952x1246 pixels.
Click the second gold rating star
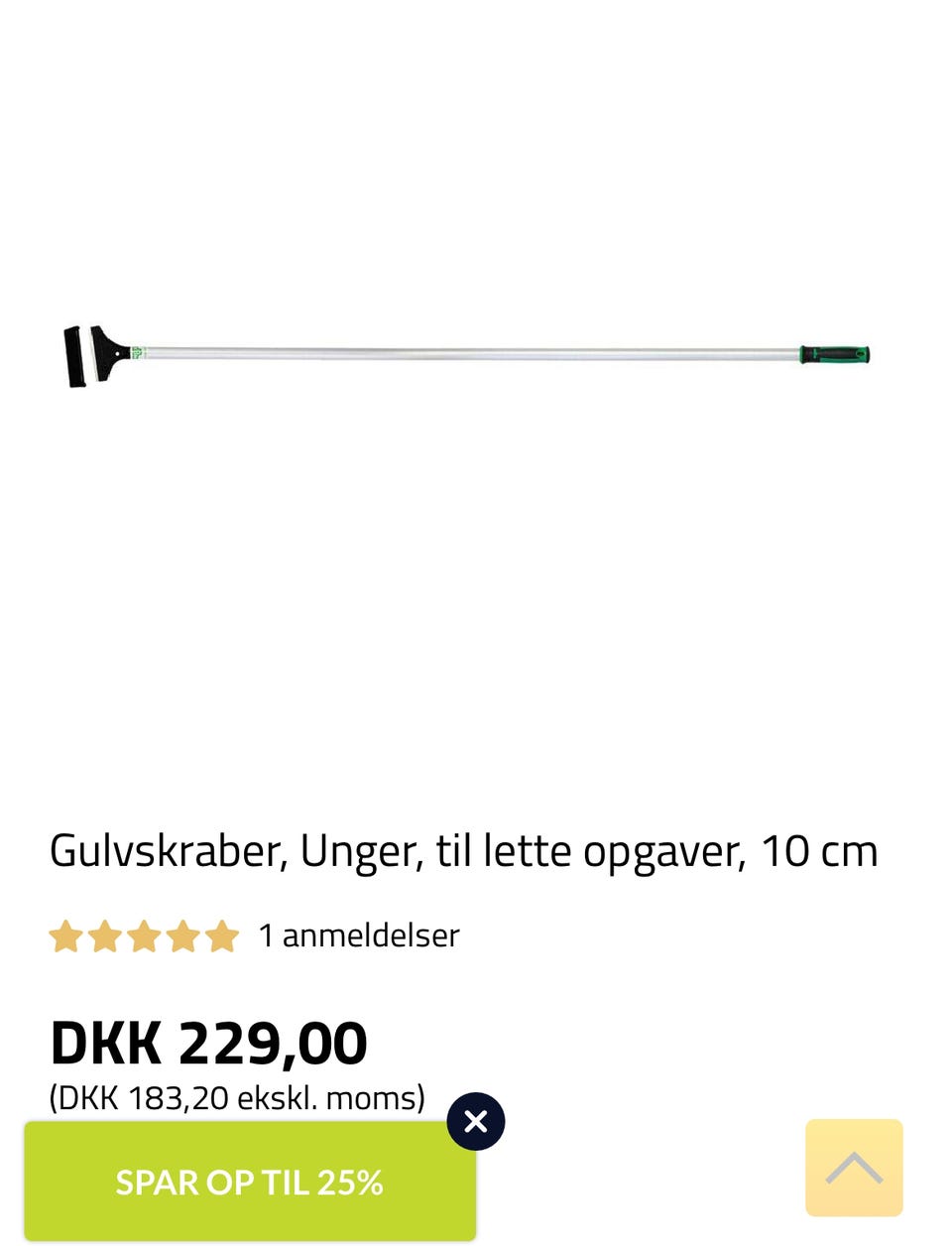click(x=105, y=934)
